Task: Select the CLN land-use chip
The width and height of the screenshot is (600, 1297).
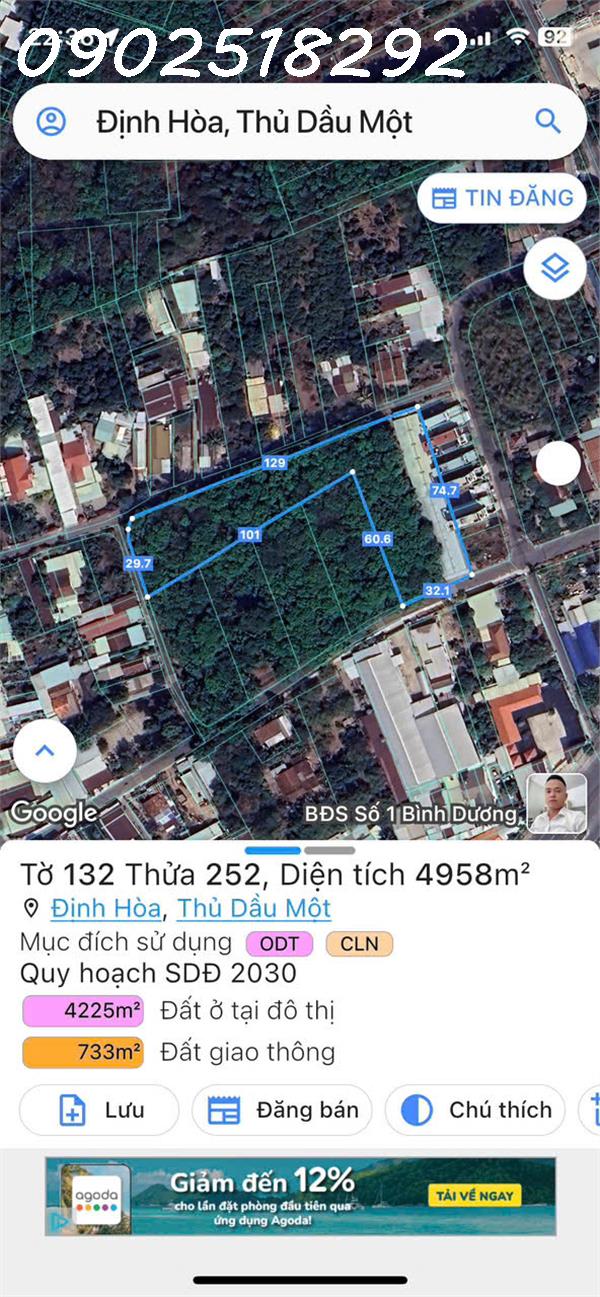Action: tap(360, 943)
